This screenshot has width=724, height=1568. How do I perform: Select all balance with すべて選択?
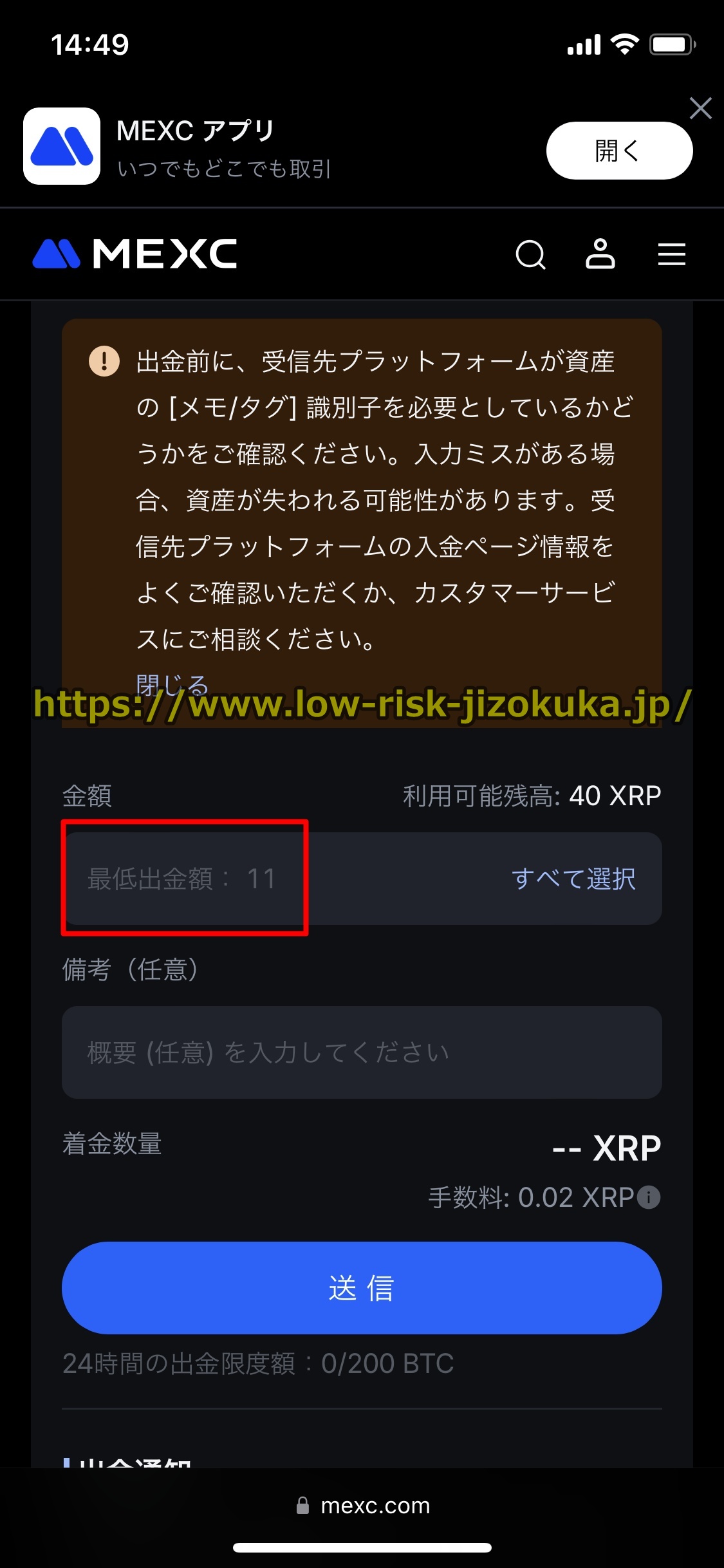(x=573, y=879)
